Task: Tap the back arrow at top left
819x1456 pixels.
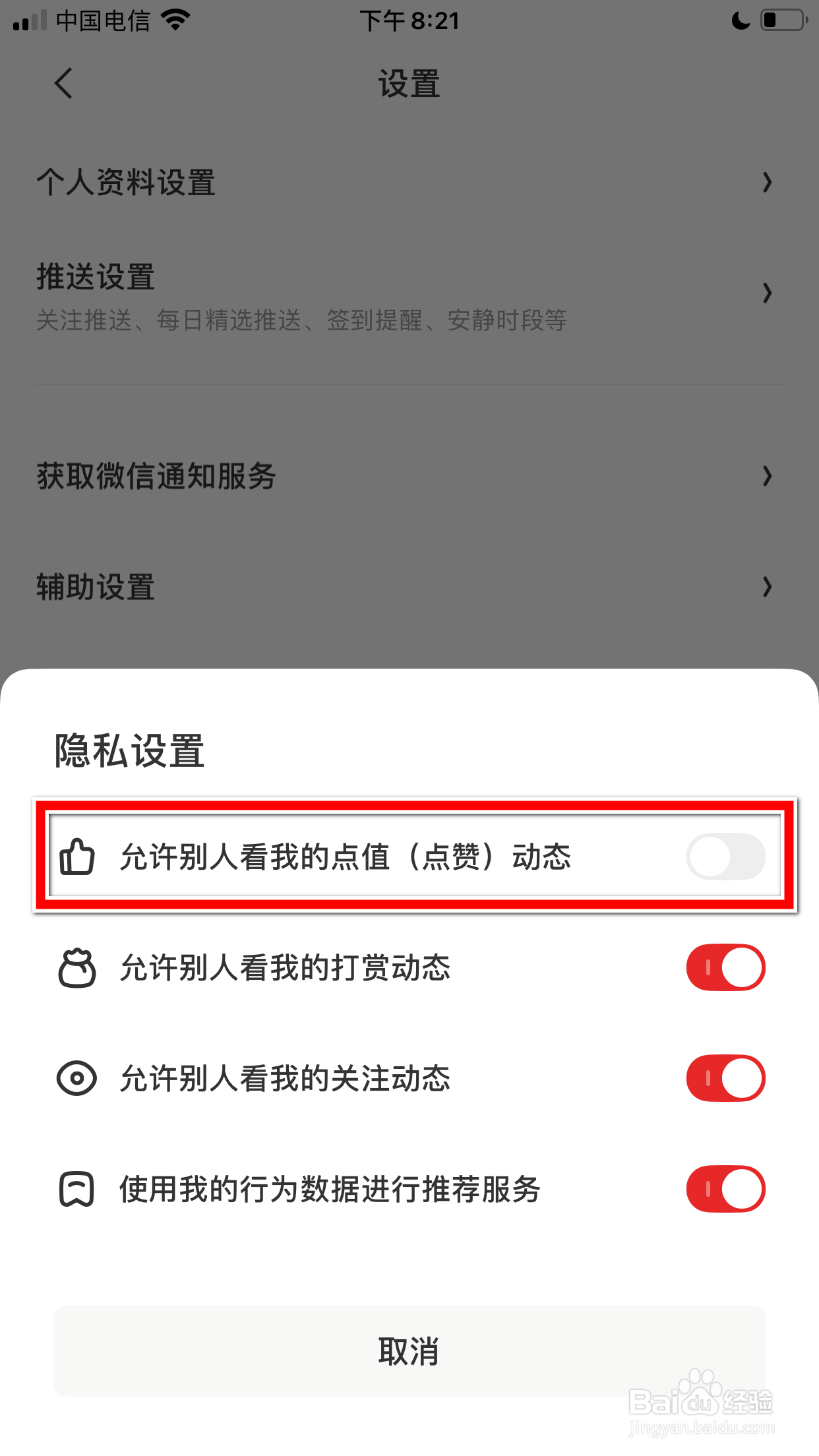Action: (x=63, y=83)
